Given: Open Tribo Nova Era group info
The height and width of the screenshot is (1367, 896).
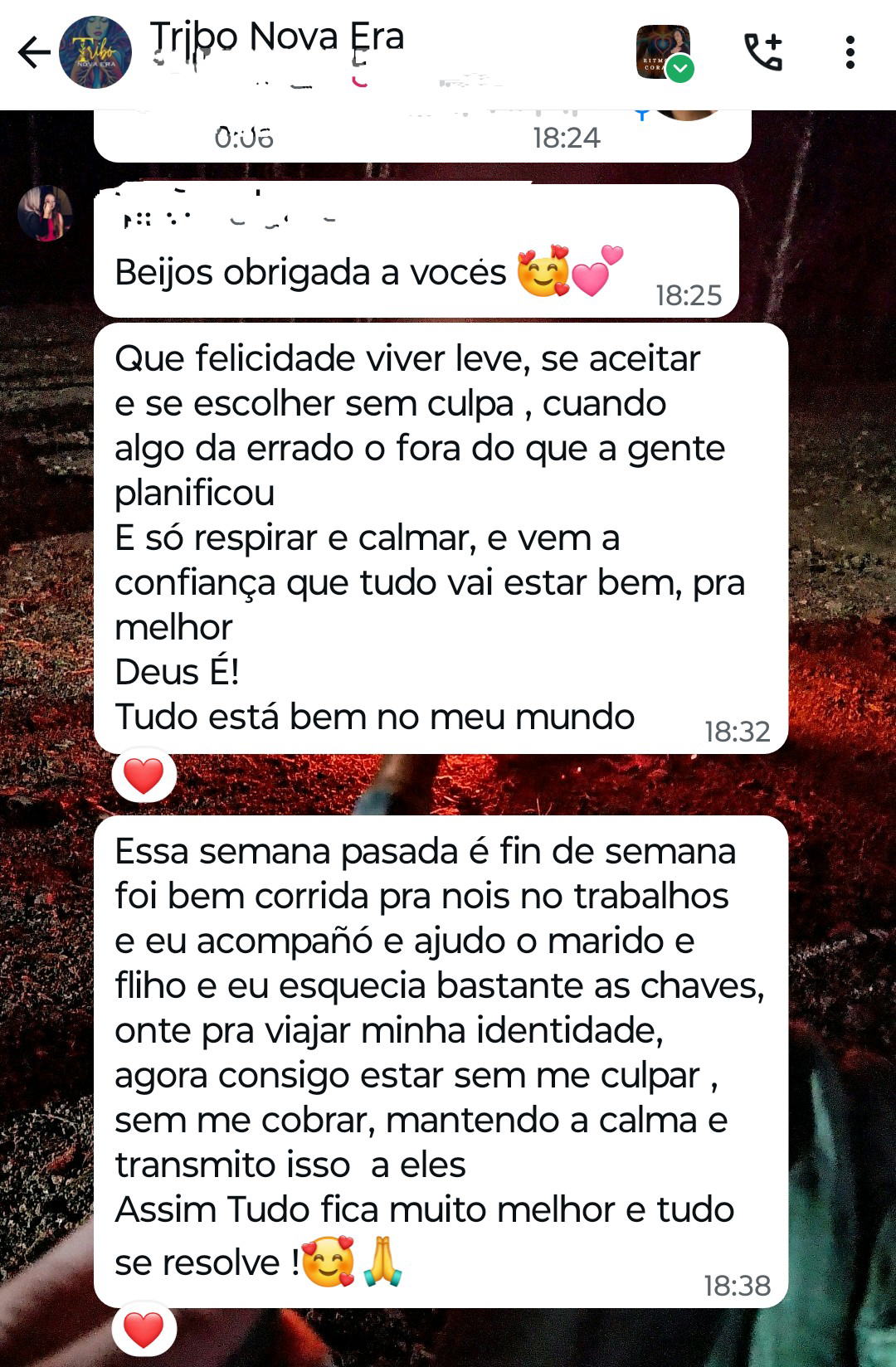Looking at the screenshot, I should pyautogui.click(x=276, y=37).
